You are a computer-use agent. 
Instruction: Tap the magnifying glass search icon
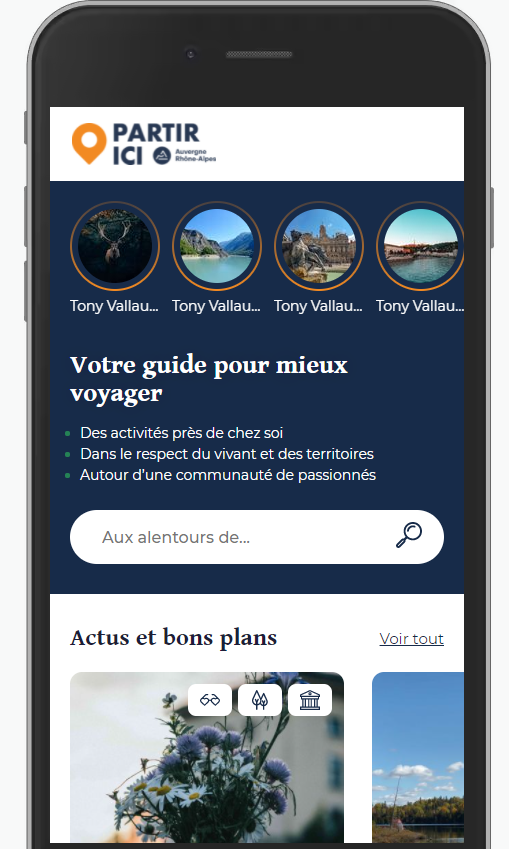point(409,535)
